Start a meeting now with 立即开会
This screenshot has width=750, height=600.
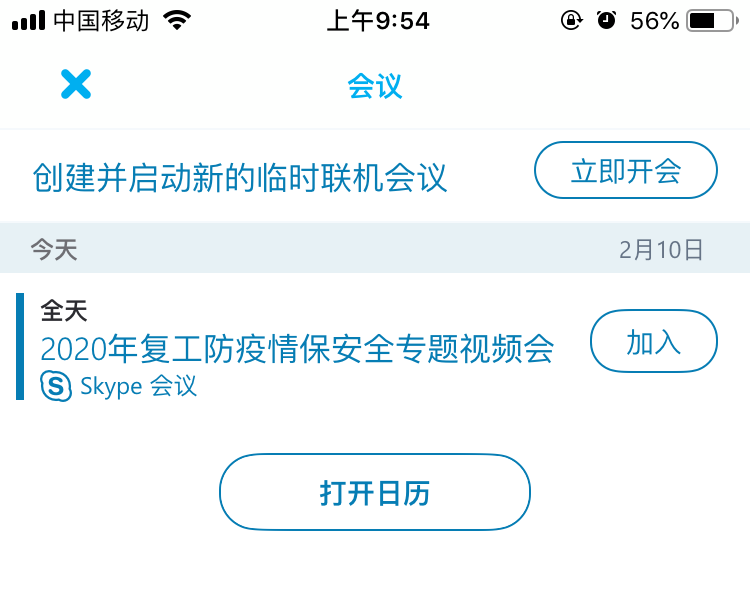(x=626, y=171)
